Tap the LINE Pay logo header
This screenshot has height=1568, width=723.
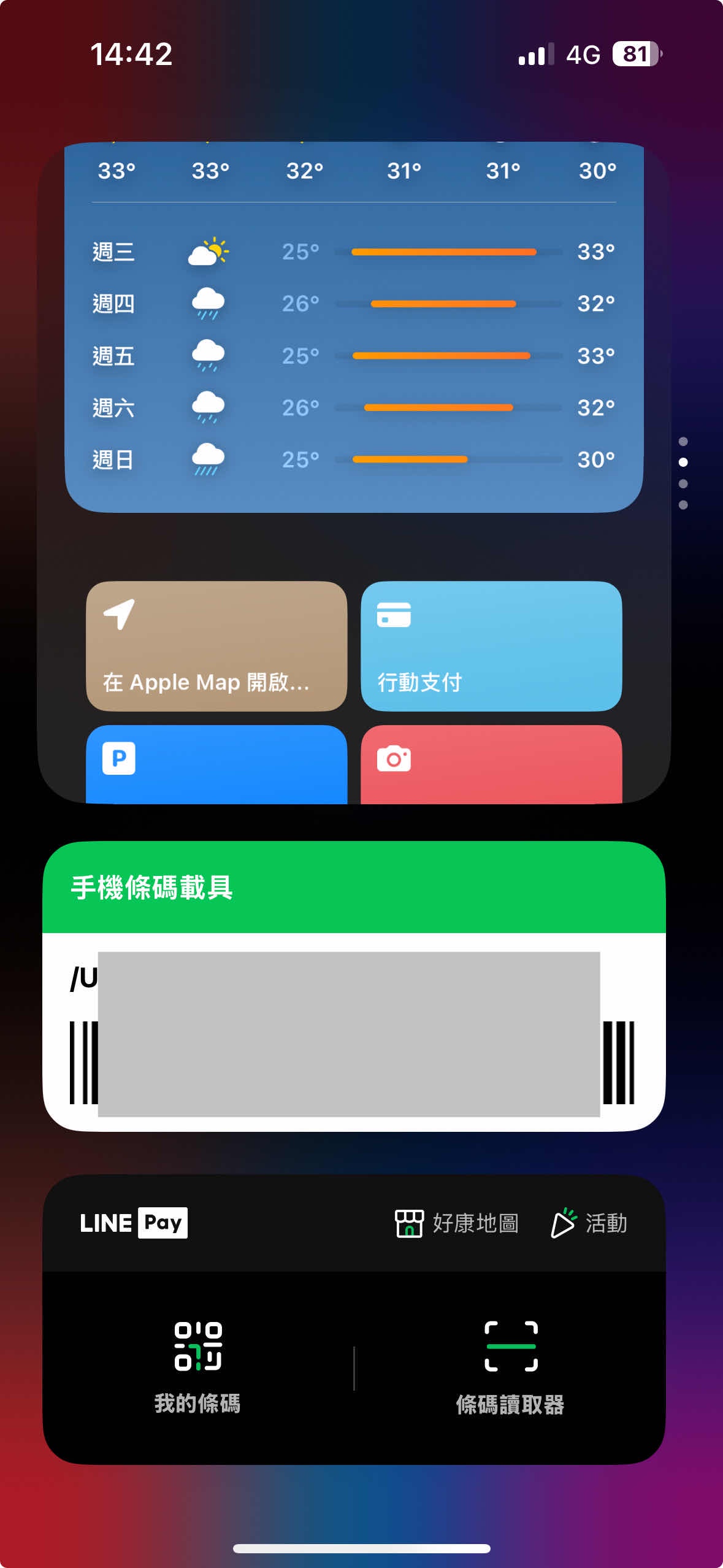tap(134, 1223)
